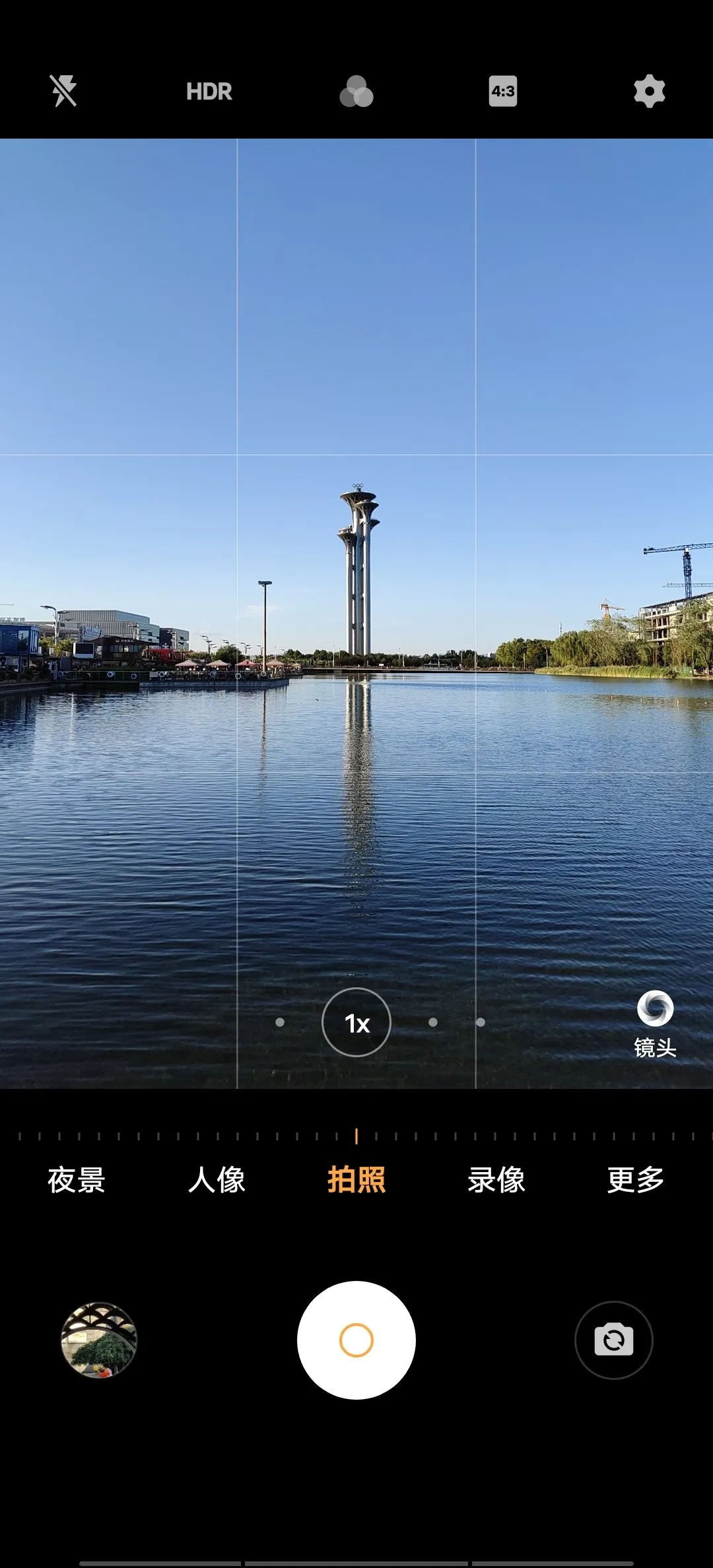
Task: Switch to 录像 video mode
Action: 496,1180
